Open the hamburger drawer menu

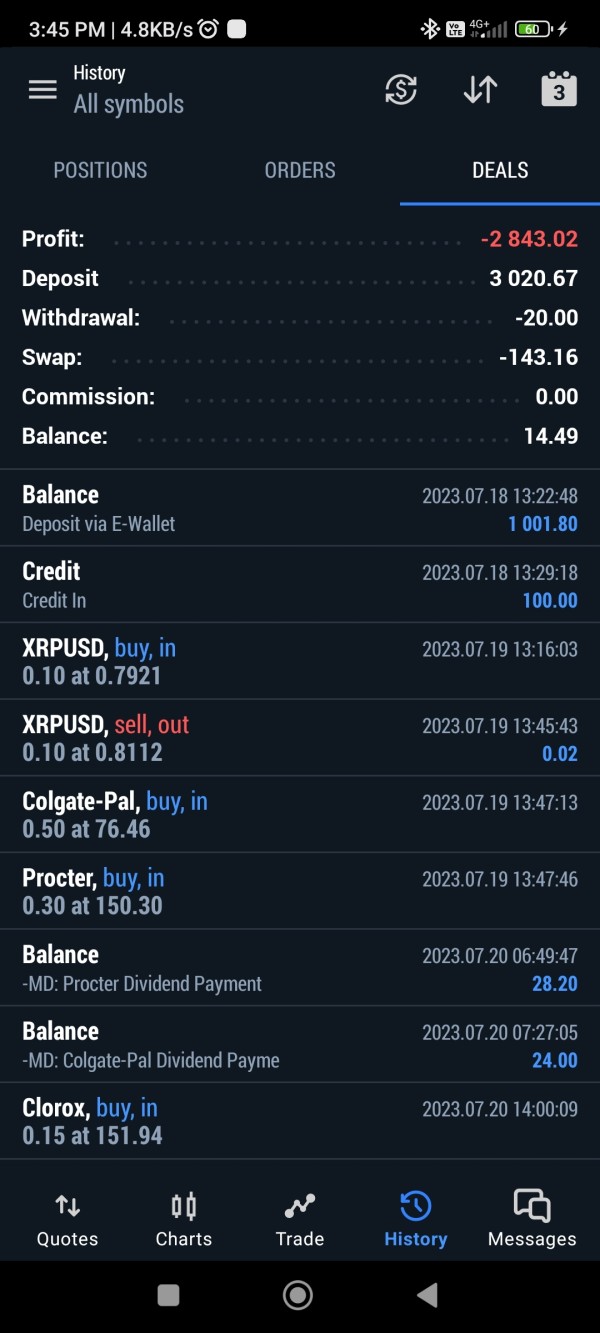[43, 90]
